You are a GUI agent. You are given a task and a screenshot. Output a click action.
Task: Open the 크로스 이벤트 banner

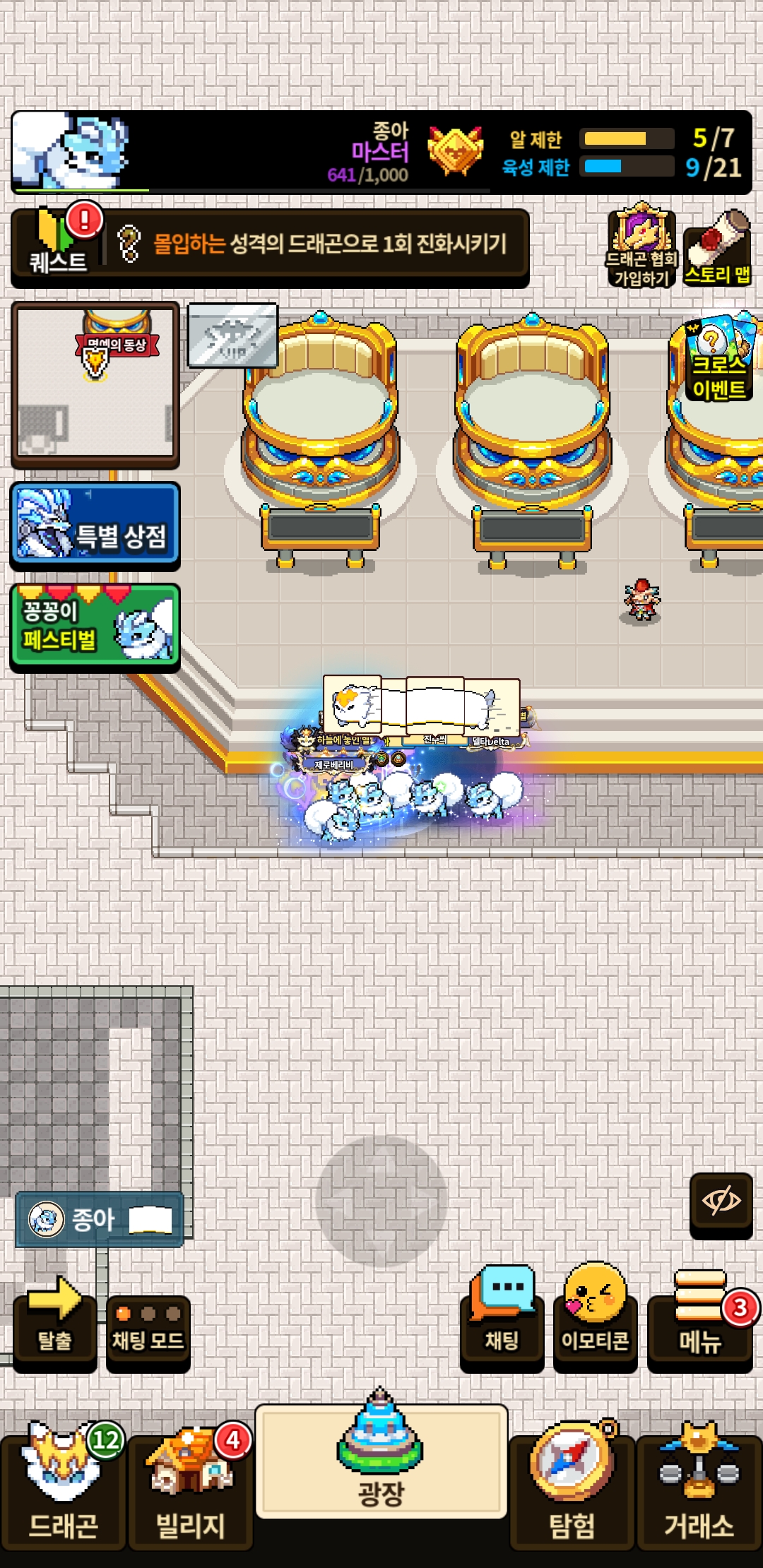point(719,357)
